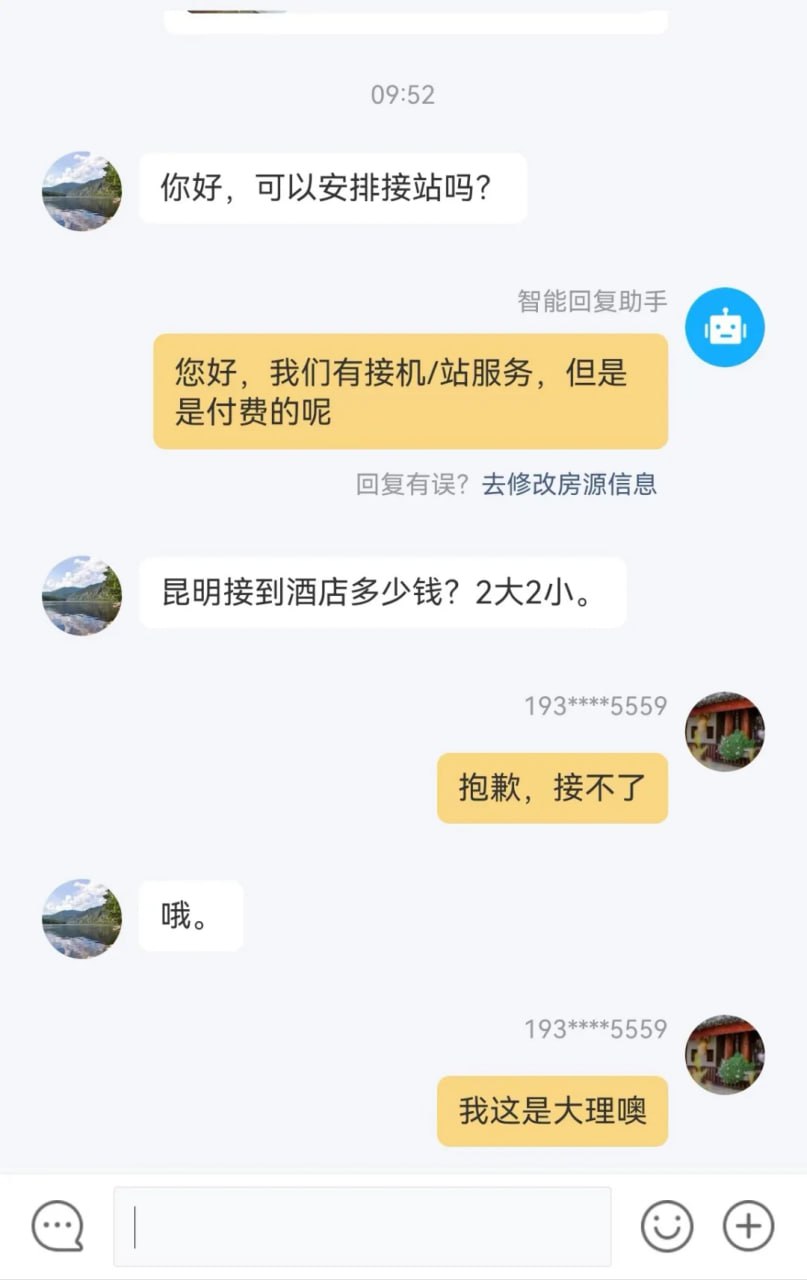Select the yellow airport pickup reply bubble
This screenshot has width=807, height=1280.
(408, 391)
